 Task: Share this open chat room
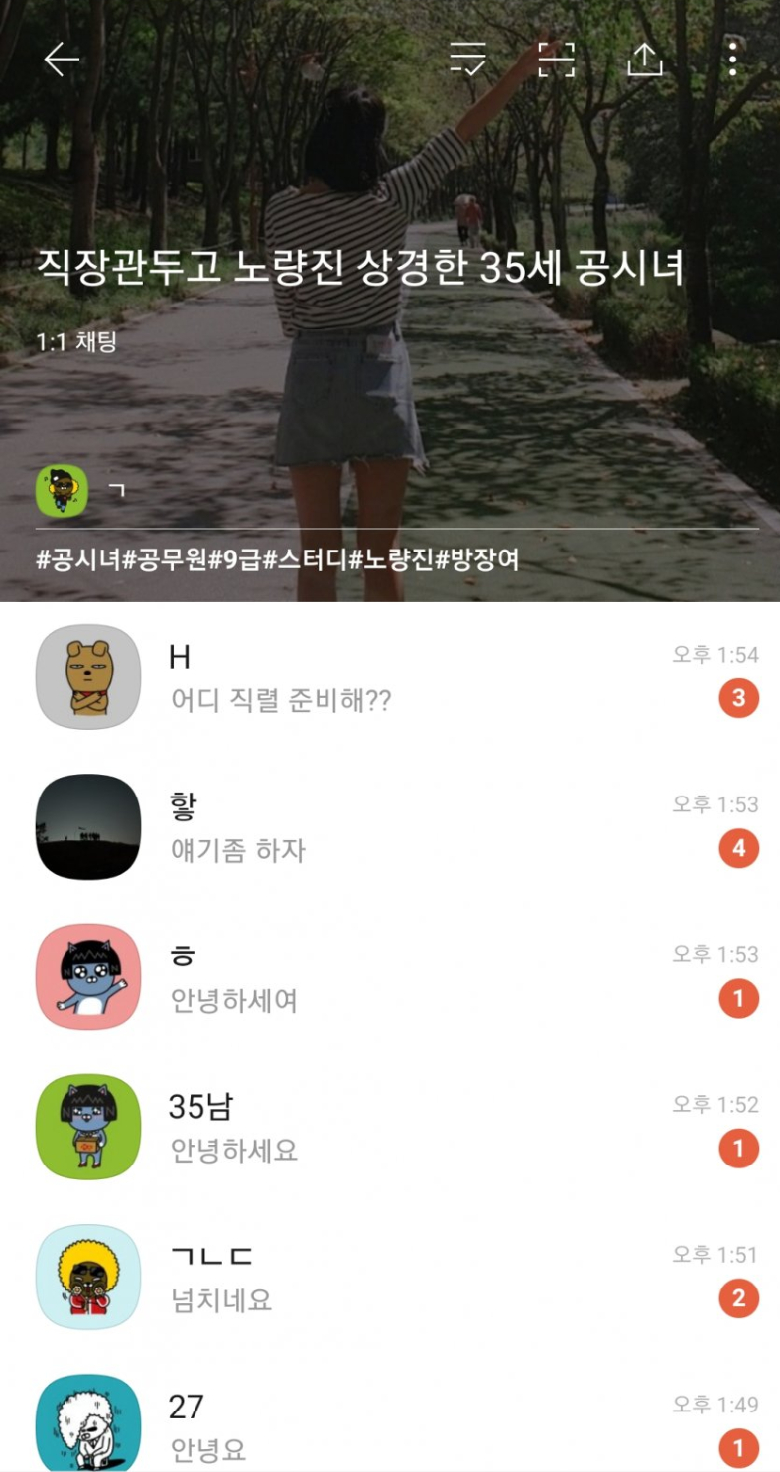[645, 60]
